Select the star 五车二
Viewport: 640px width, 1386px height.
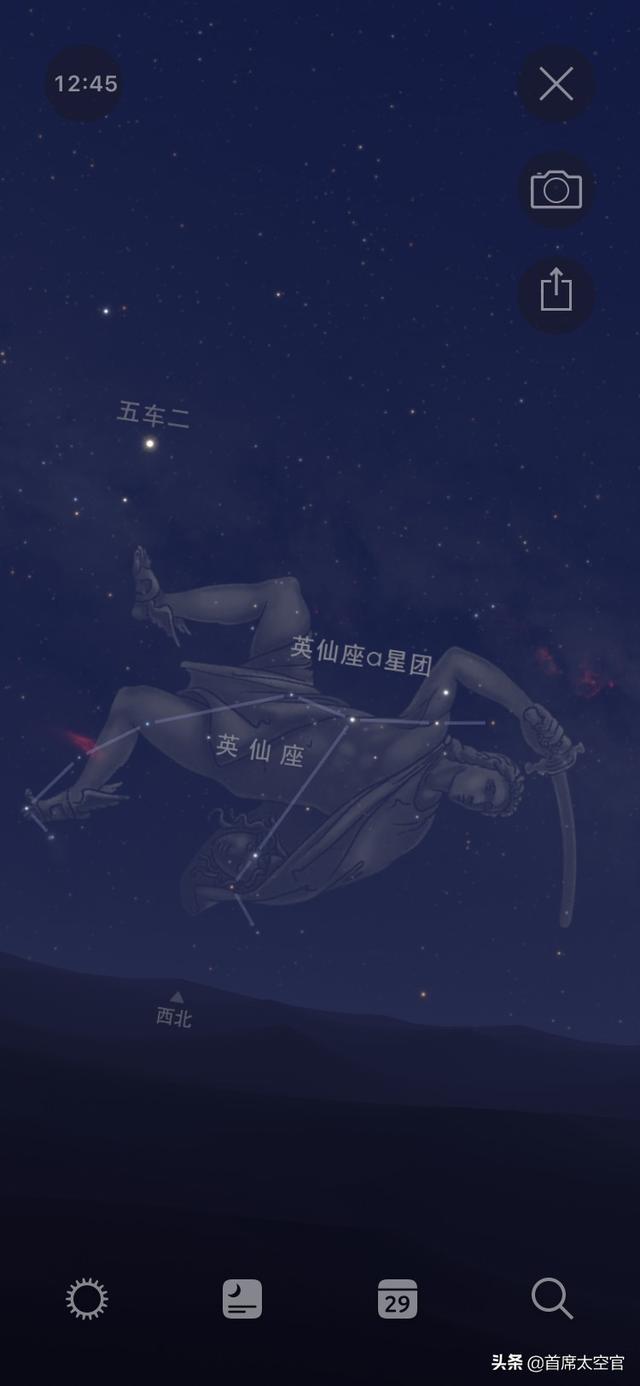[151, 441]
